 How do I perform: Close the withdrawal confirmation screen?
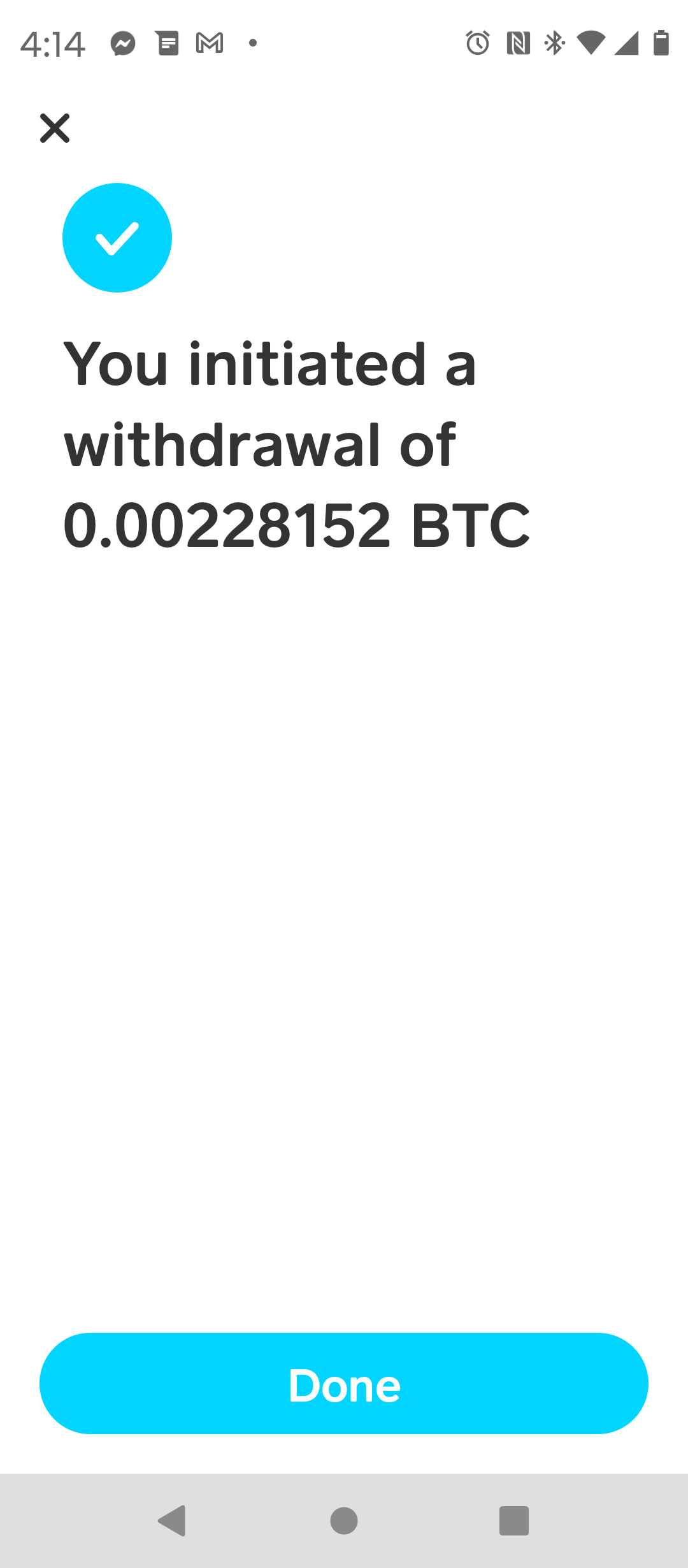55,128
